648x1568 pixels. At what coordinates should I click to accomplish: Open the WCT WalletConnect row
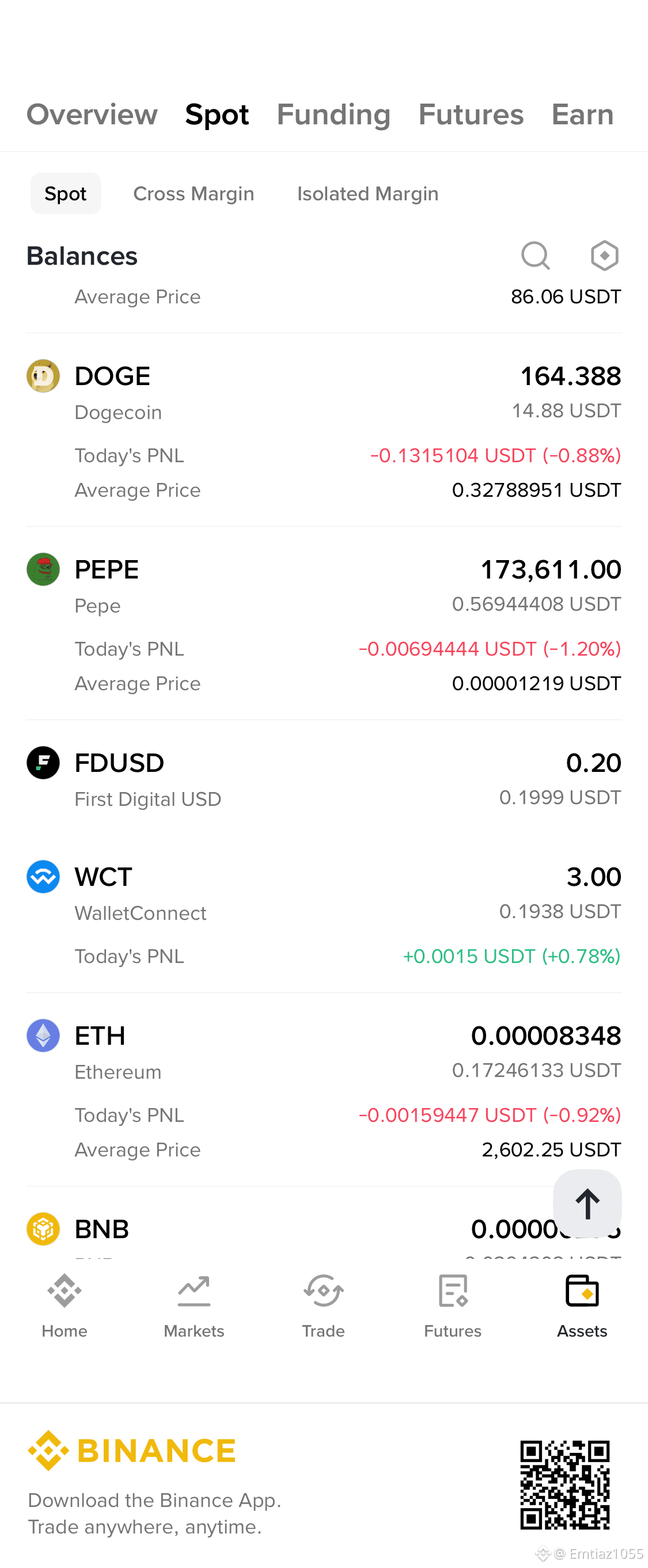click(324, 915)
